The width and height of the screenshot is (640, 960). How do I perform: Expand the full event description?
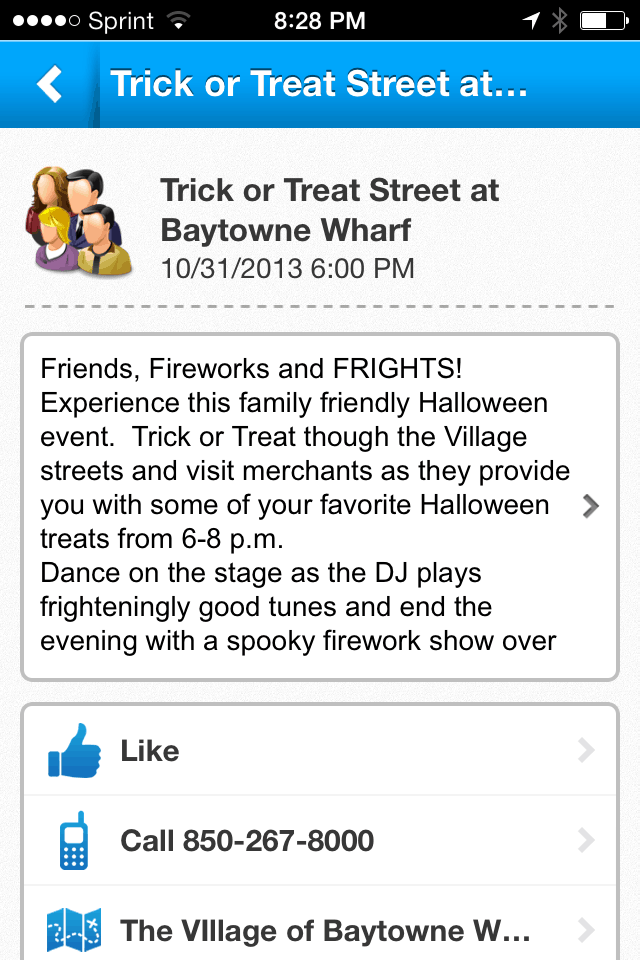(590, 507)
